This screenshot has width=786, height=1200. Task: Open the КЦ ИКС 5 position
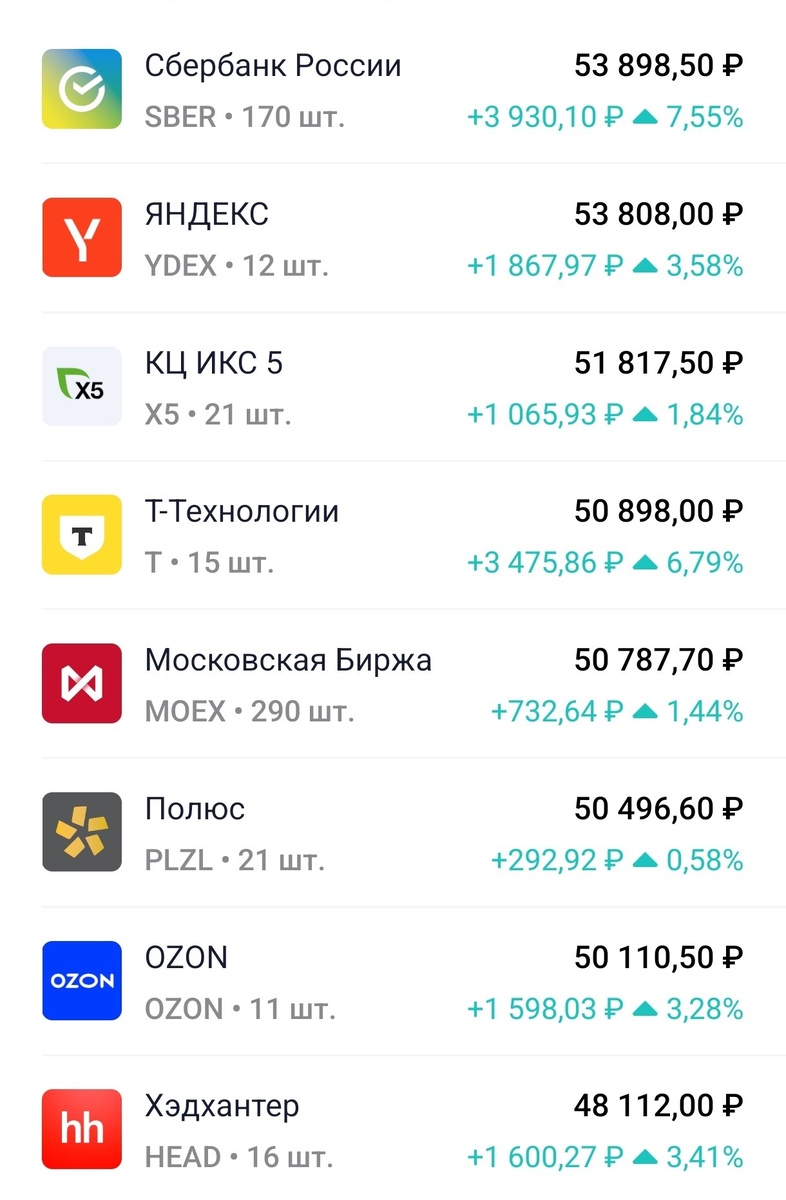point(215,364)
